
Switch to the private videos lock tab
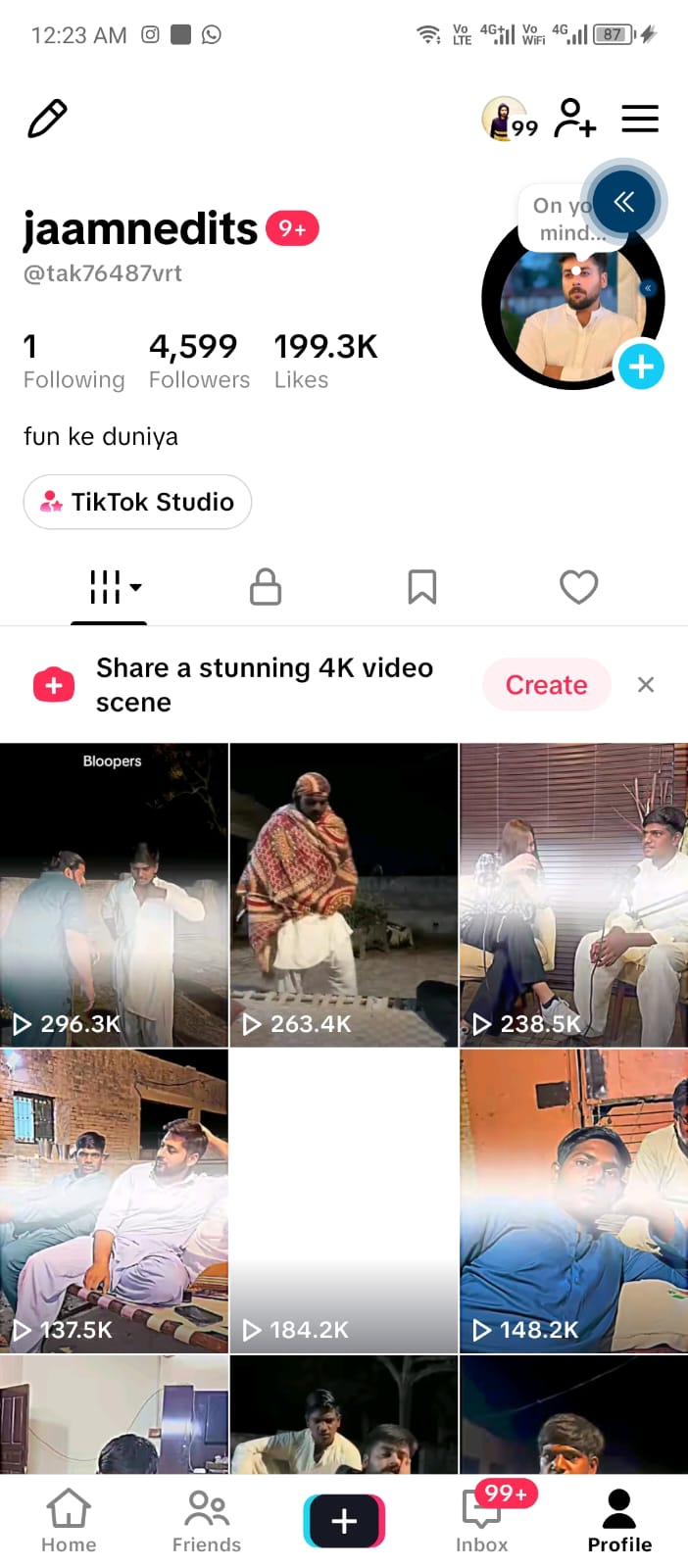tap(266, 587)
